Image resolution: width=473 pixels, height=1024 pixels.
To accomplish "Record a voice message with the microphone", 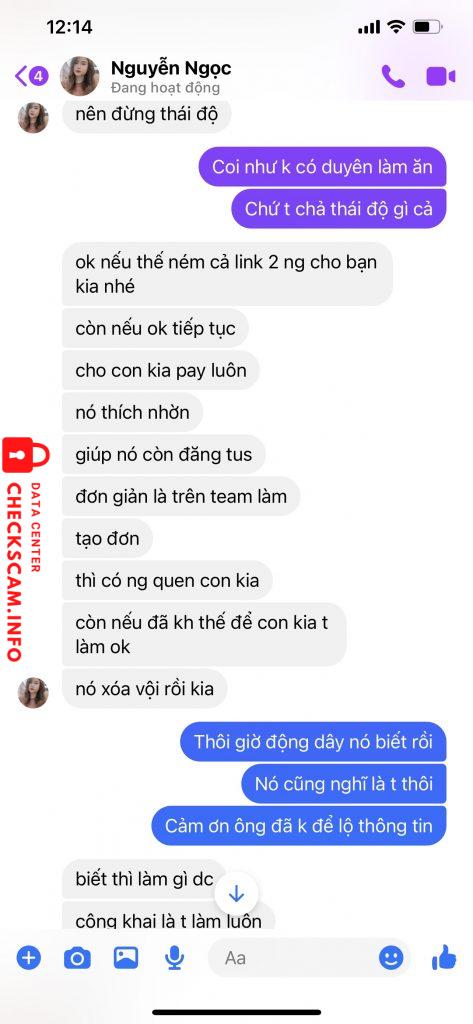I will (174, 958).
